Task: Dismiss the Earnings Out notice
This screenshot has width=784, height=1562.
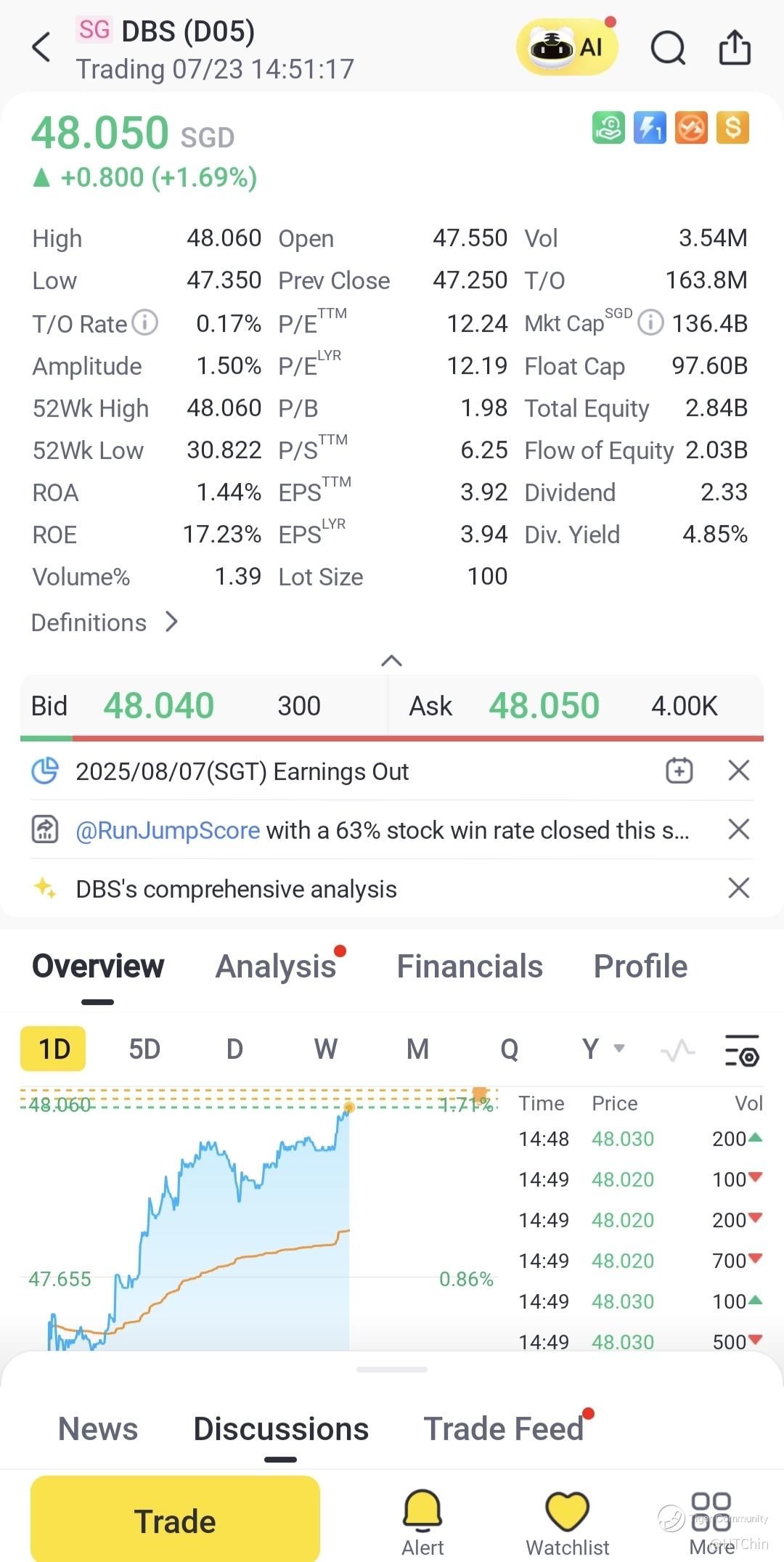Action: coord(738,770)
